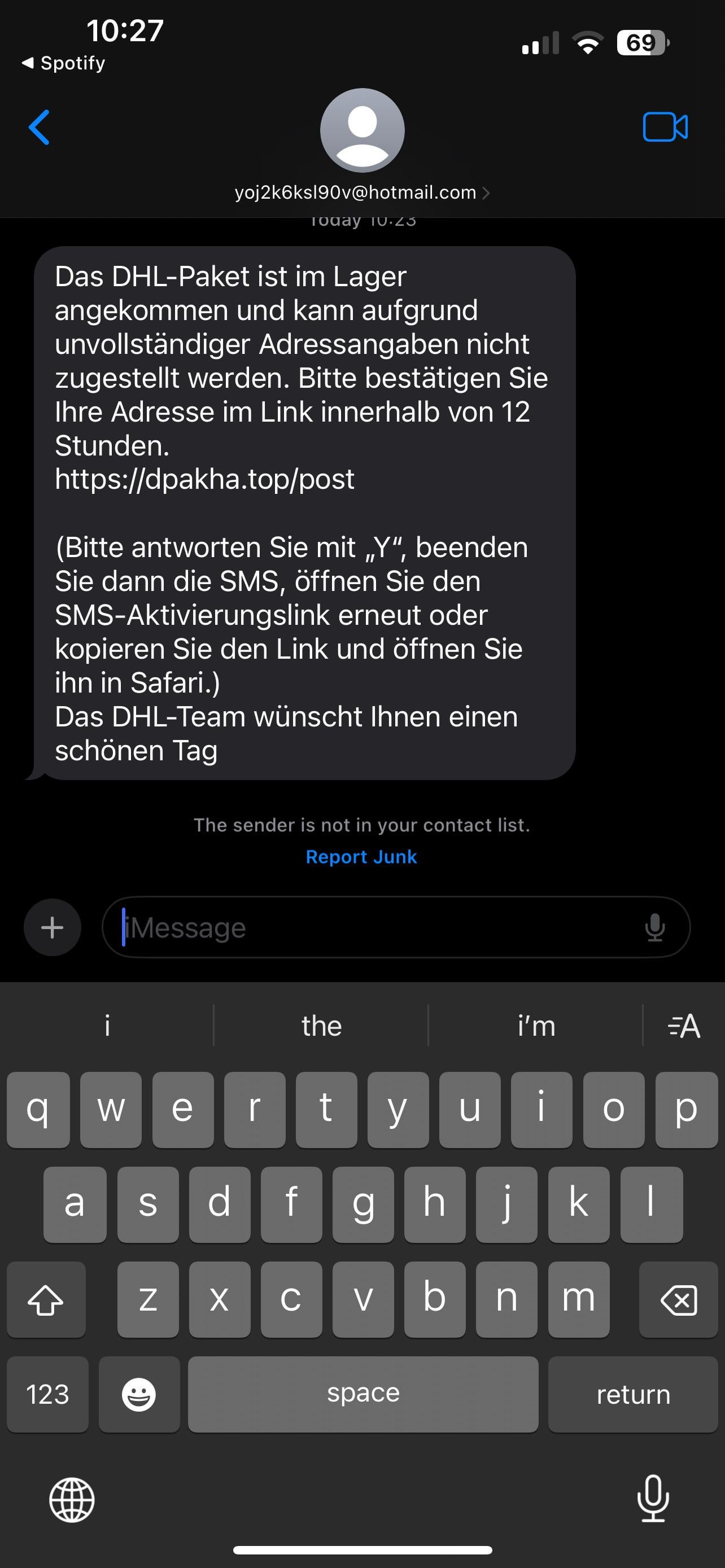Screen dimensions: 725x1568
Task: Go back to the message list
Action: [x=39, y=127]
